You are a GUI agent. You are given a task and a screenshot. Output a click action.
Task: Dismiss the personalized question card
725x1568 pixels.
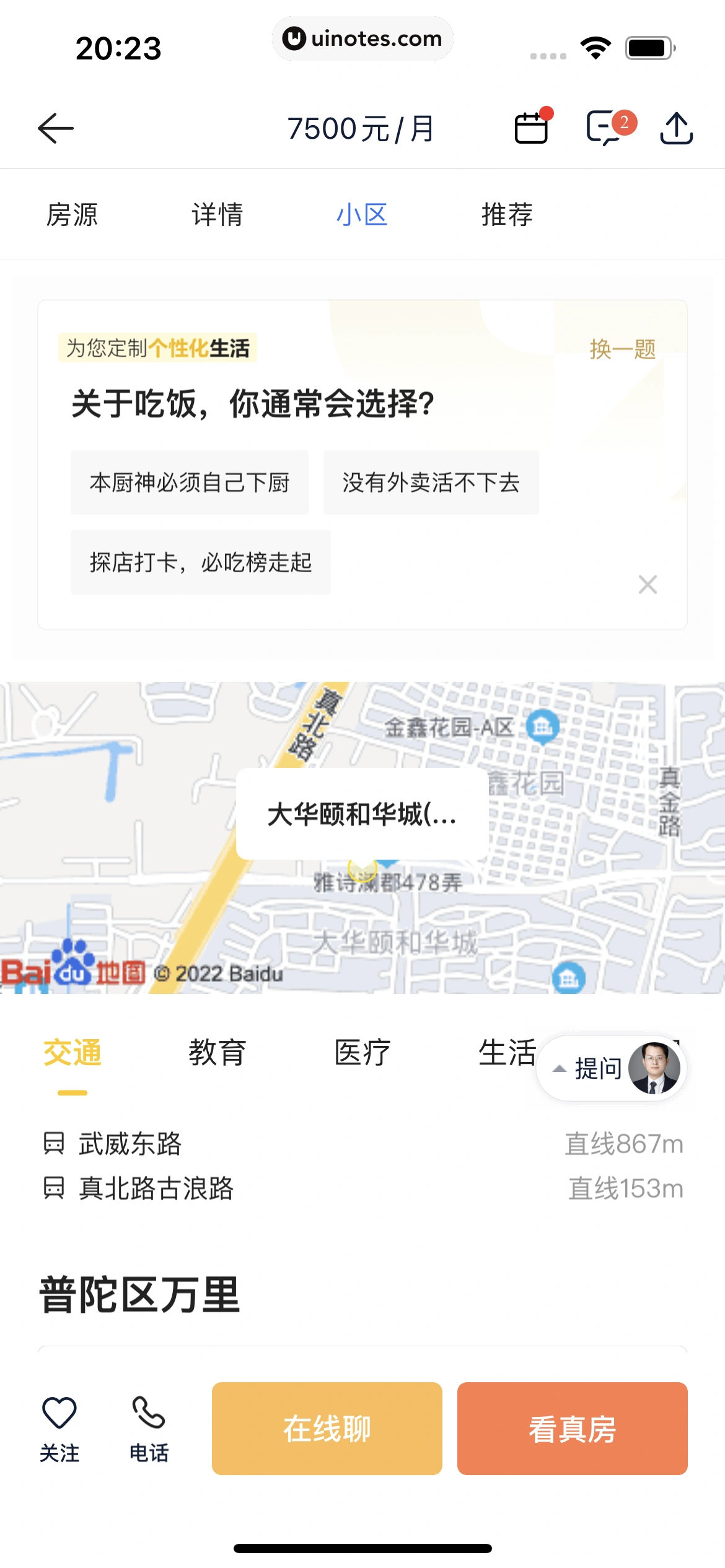(648, 584)
